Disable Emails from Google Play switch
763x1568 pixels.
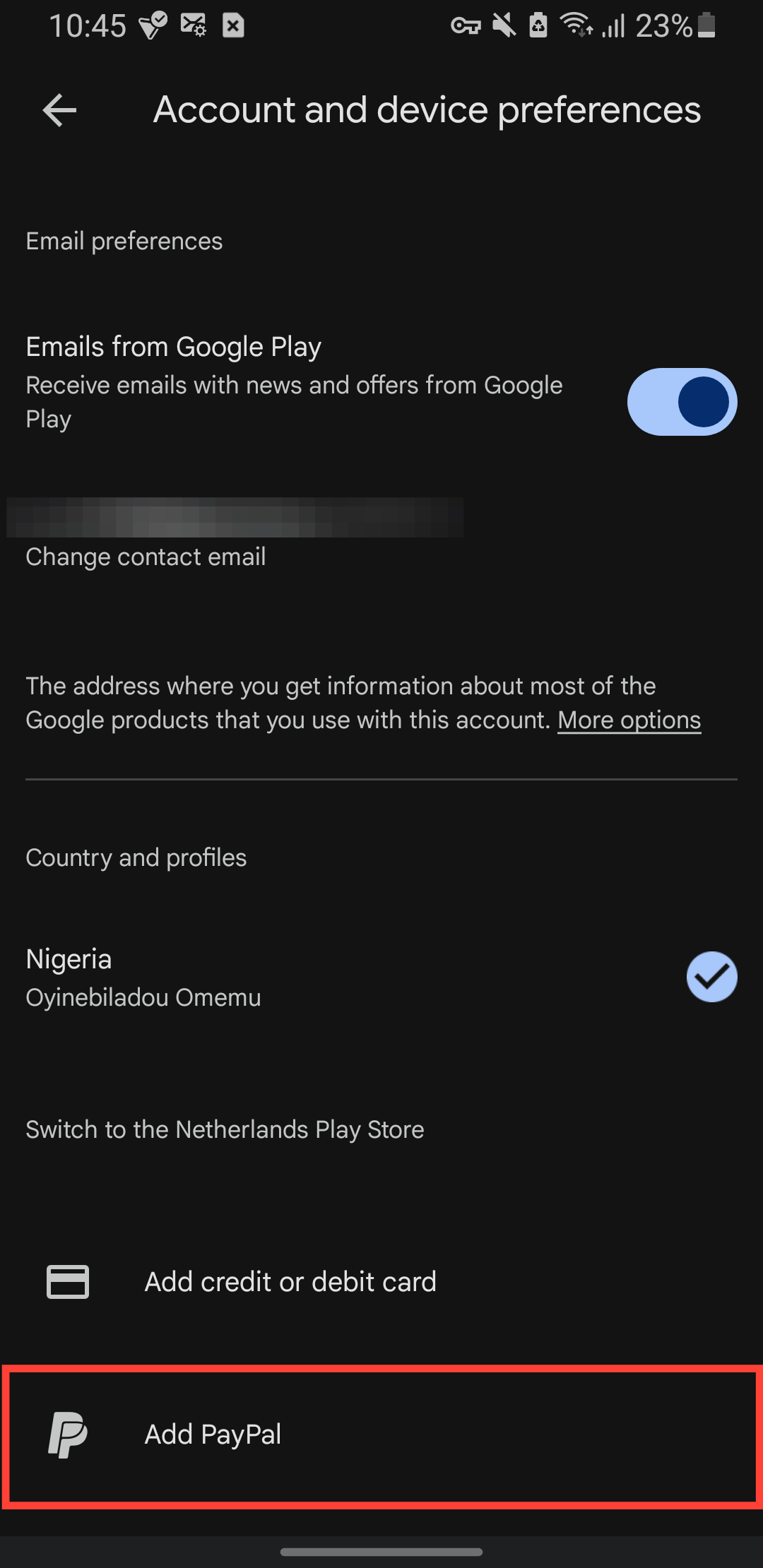(x=682, y=402)
